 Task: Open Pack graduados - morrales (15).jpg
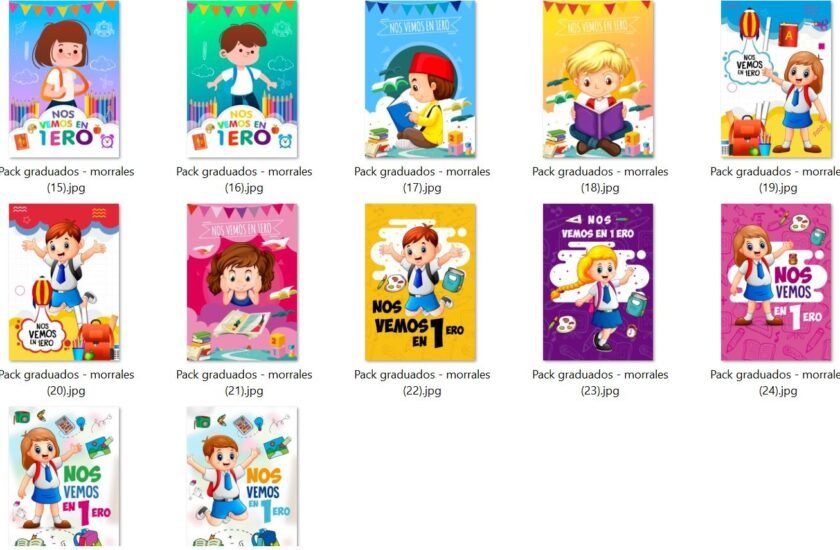point(64,80)
